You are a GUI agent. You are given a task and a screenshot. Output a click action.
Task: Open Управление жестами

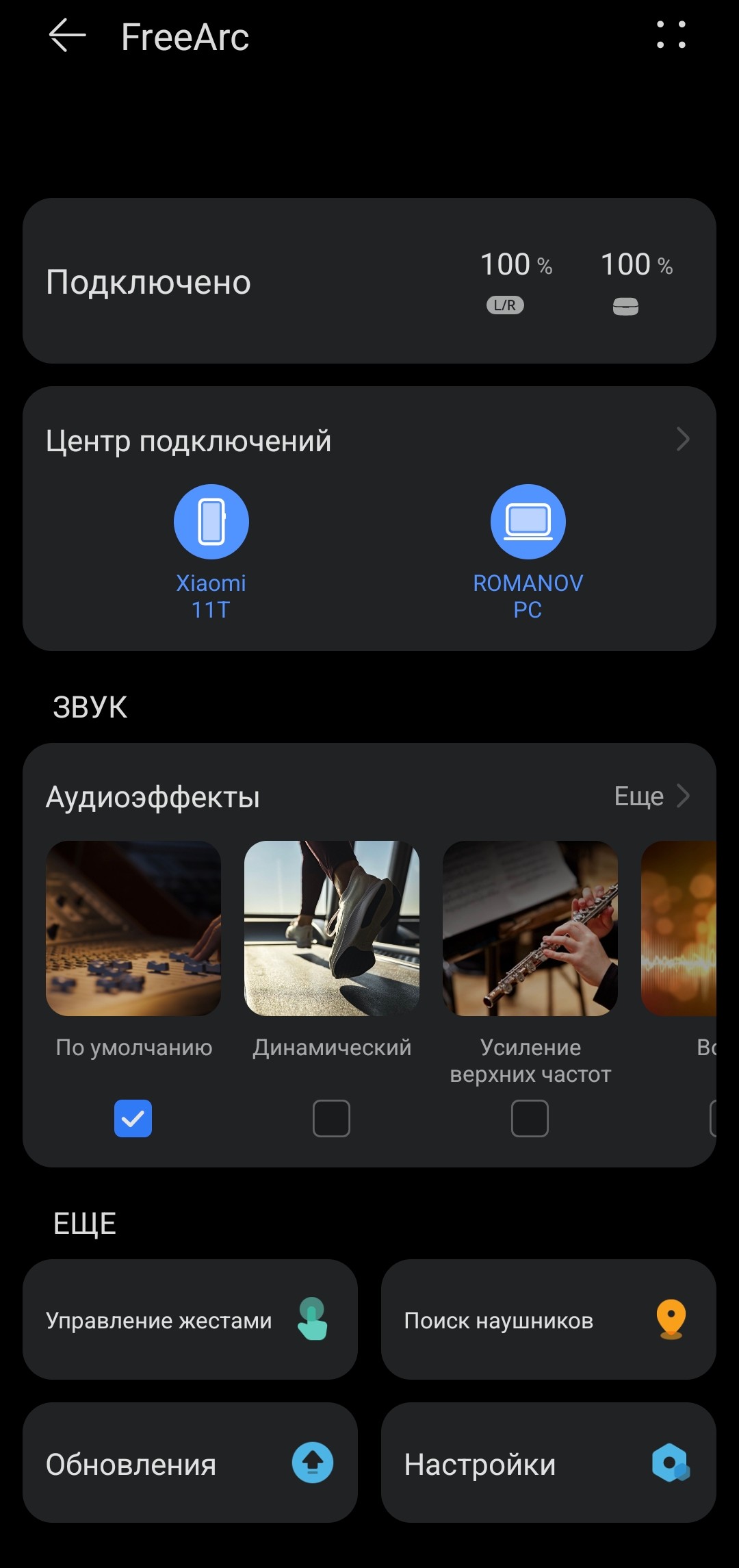(190, 1319)
